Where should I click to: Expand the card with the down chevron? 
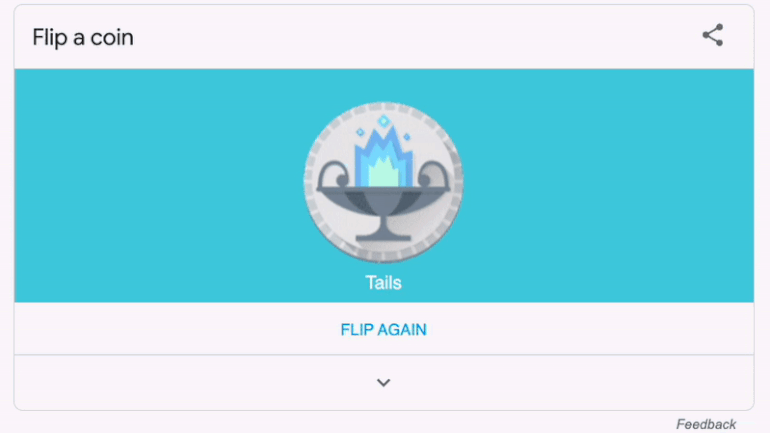(x=383, y=382)
